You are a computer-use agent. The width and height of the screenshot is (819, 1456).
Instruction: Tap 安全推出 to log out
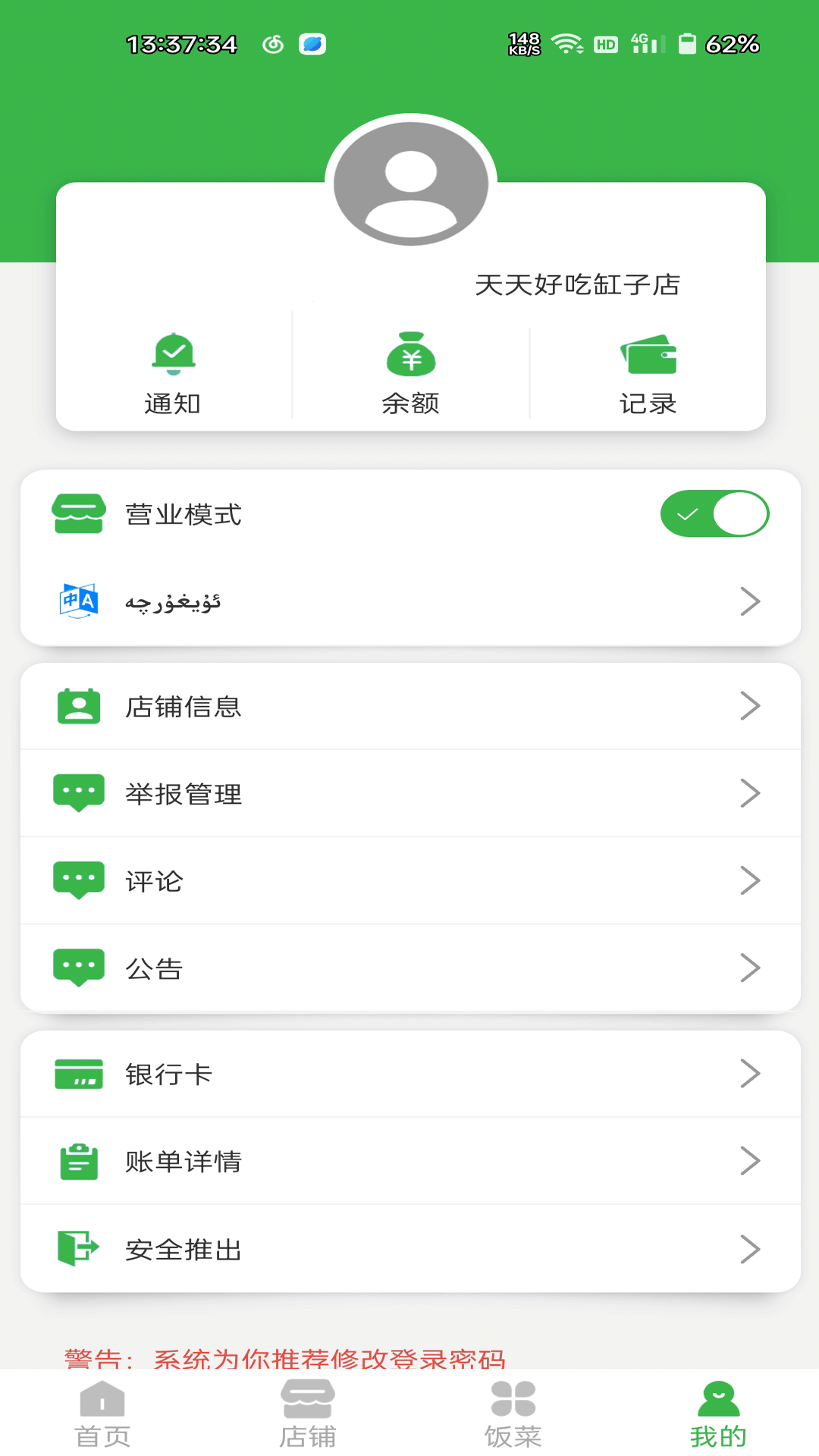click(x=409, y=1249)
